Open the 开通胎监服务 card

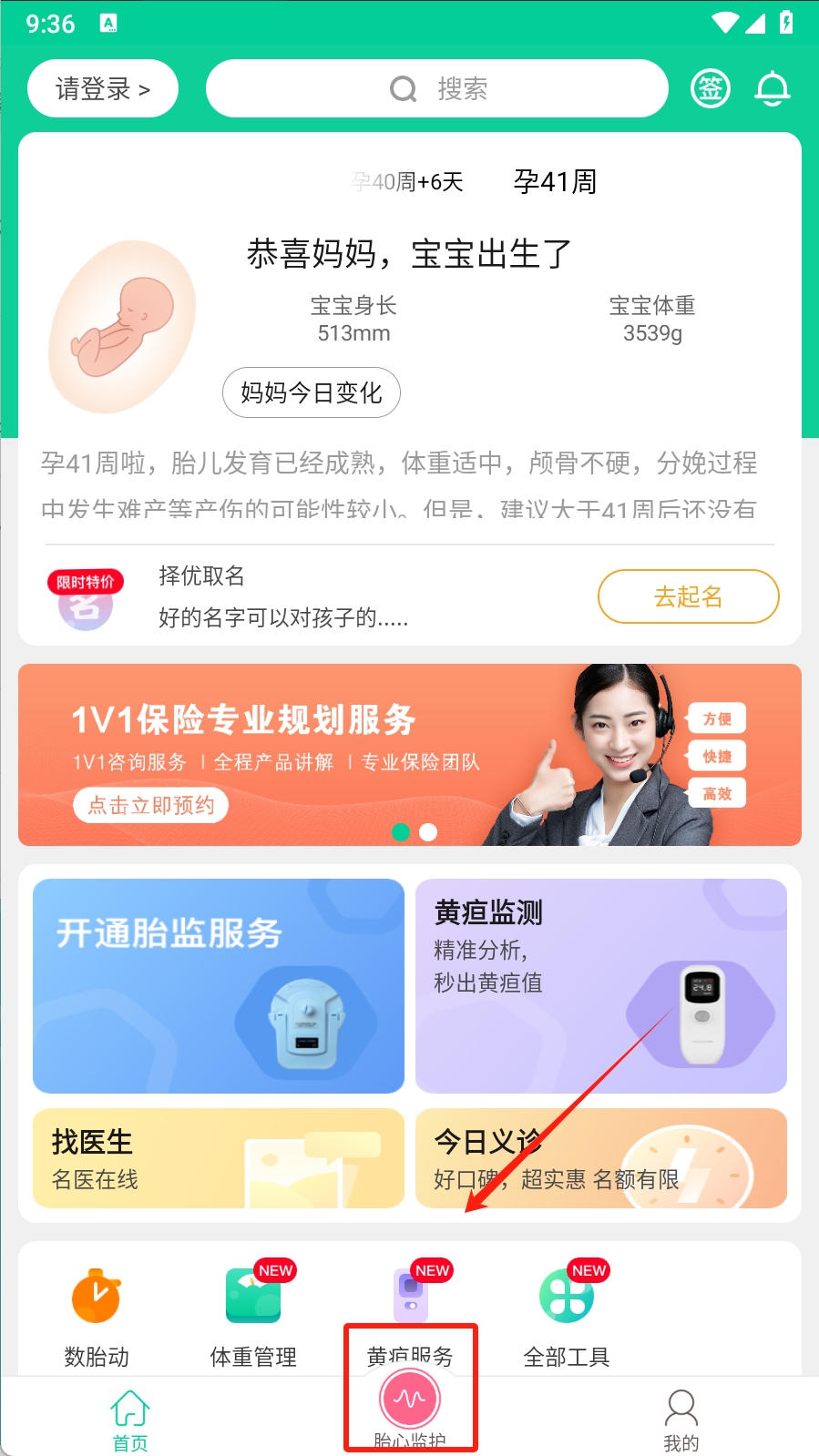point(219,985)
